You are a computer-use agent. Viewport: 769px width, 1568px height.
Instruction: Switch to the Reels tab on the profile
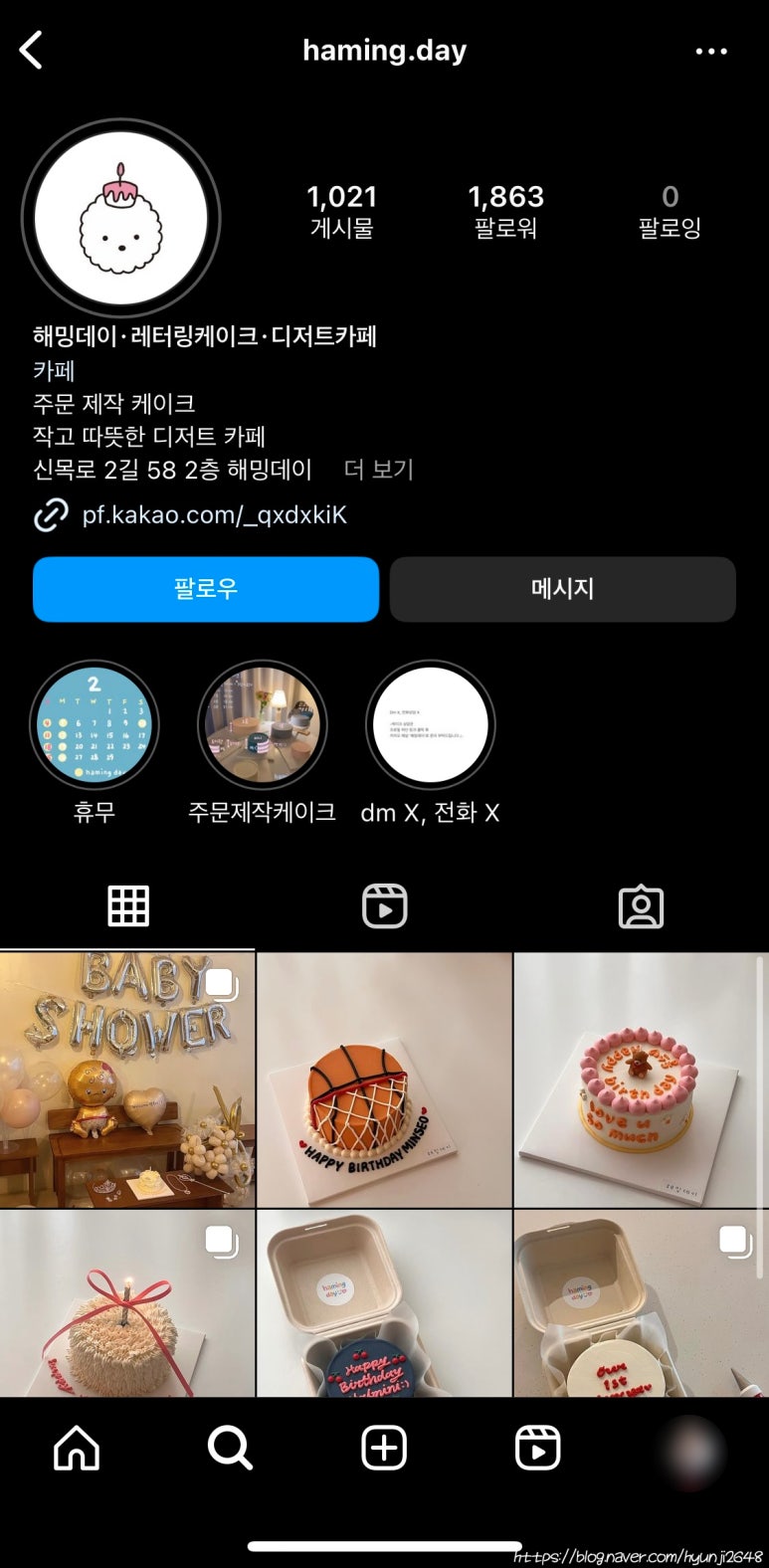(x=384, y=906)
